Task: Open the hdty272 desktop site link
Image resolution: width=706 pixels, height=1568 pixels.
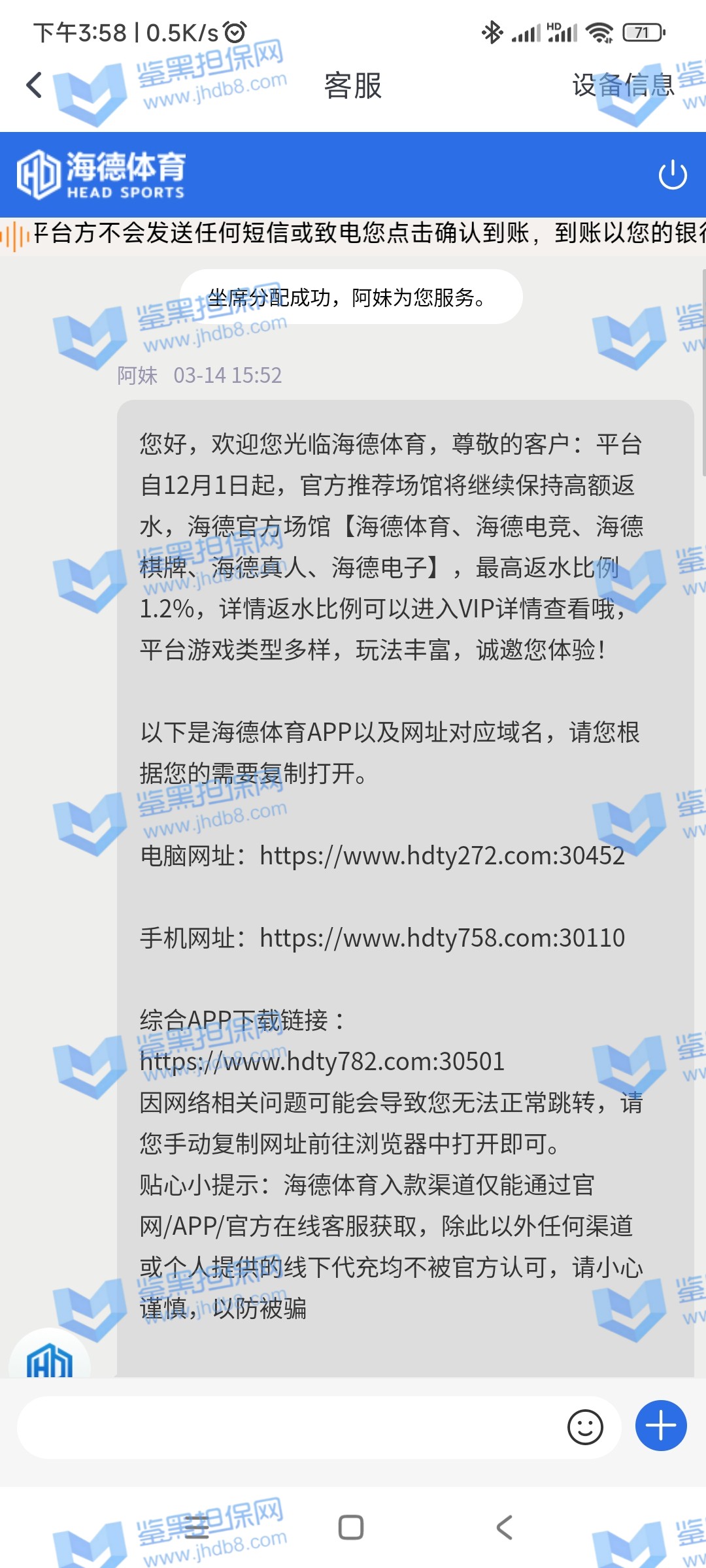Action: pos(442,856)
